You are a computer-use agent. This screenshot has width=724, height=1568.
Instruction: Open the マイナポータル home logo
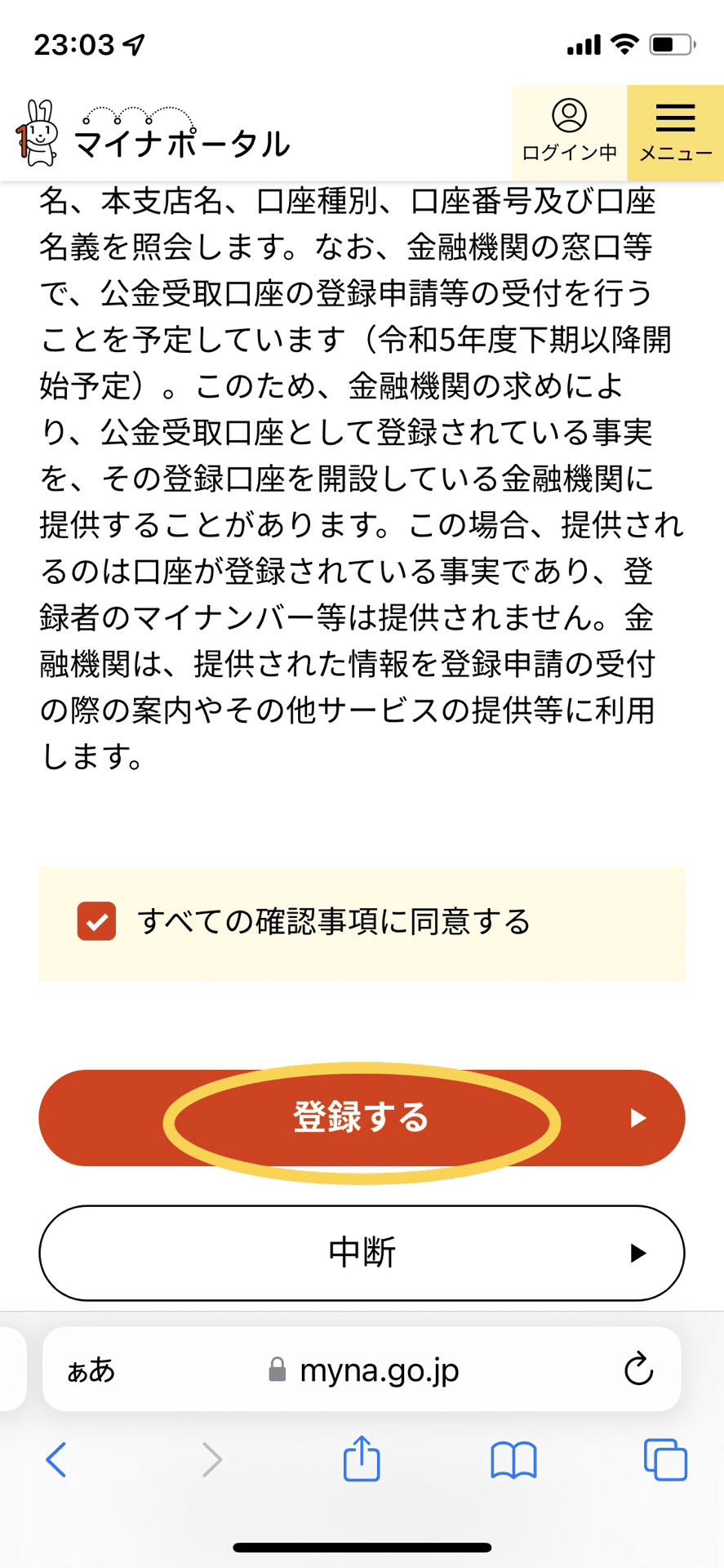click(153, 135)
